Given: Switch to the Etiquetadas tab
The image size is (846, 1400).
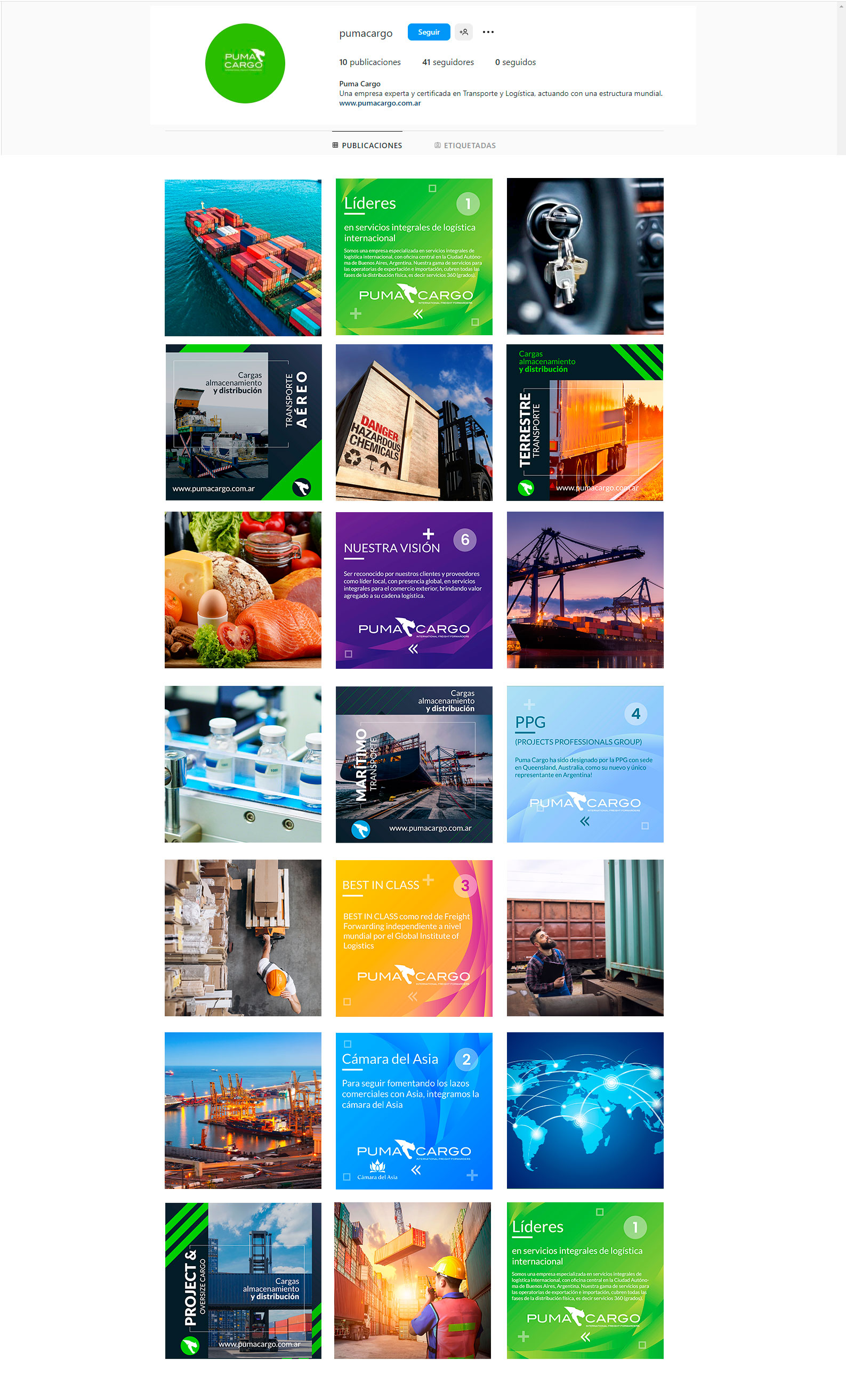Looking at the screenshot, I should point(465,145).
